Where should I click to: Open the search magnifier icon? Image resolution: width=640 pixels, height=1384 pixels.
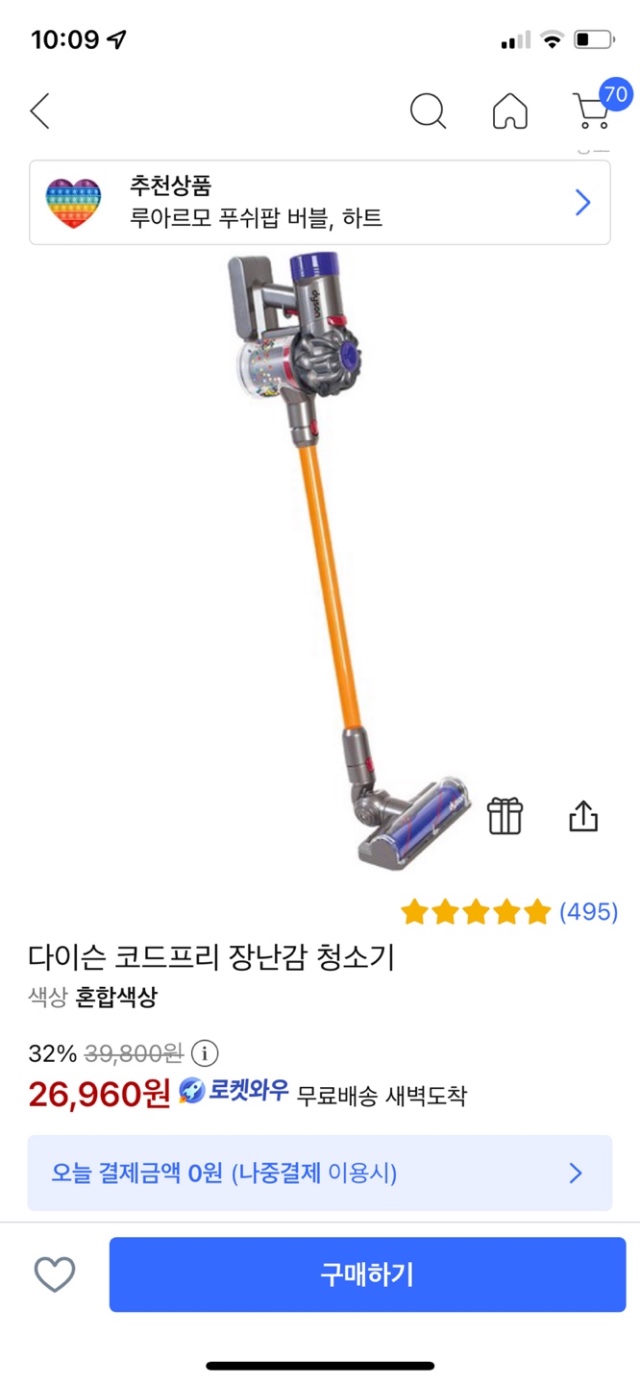coord(428,111)
